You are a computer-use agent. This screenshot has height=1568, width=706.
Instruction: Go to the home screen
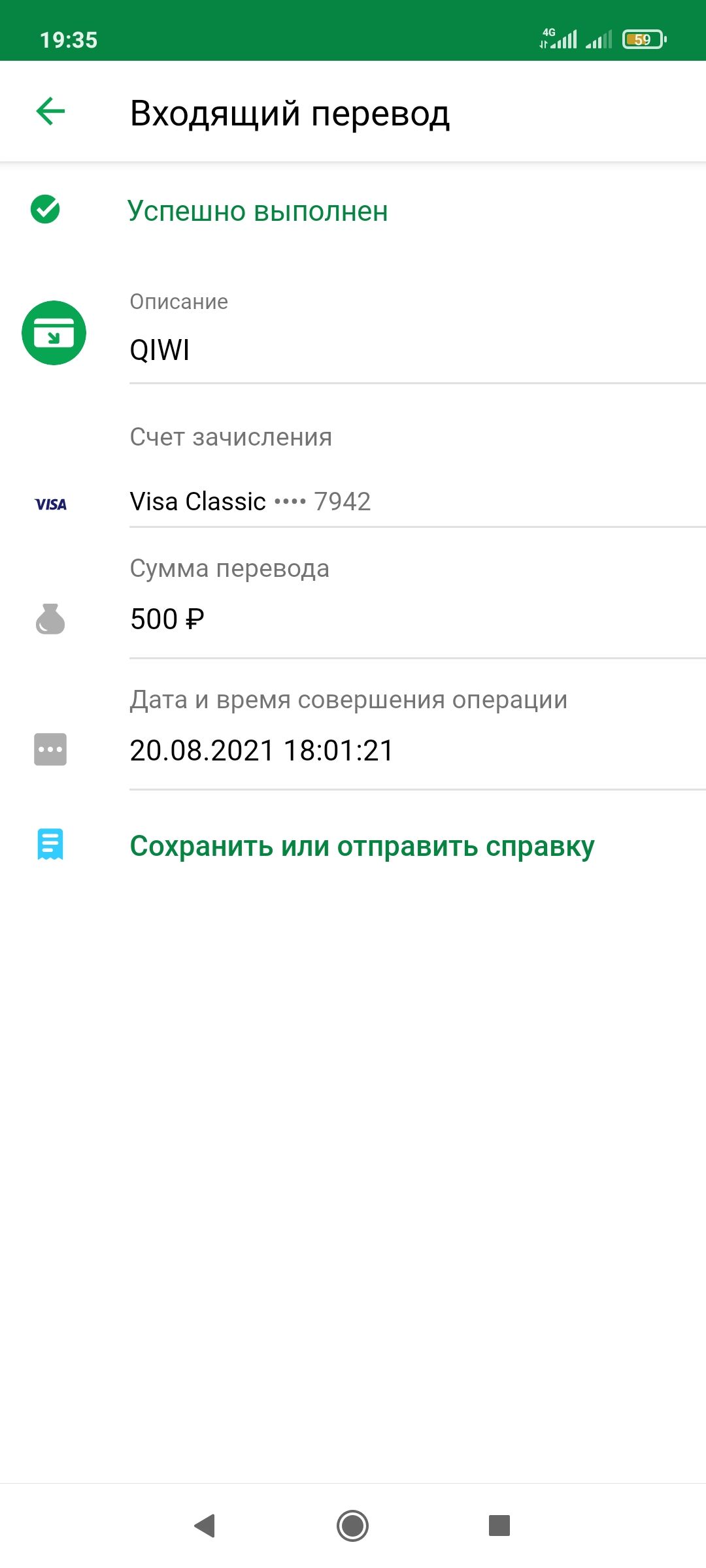353,1526
